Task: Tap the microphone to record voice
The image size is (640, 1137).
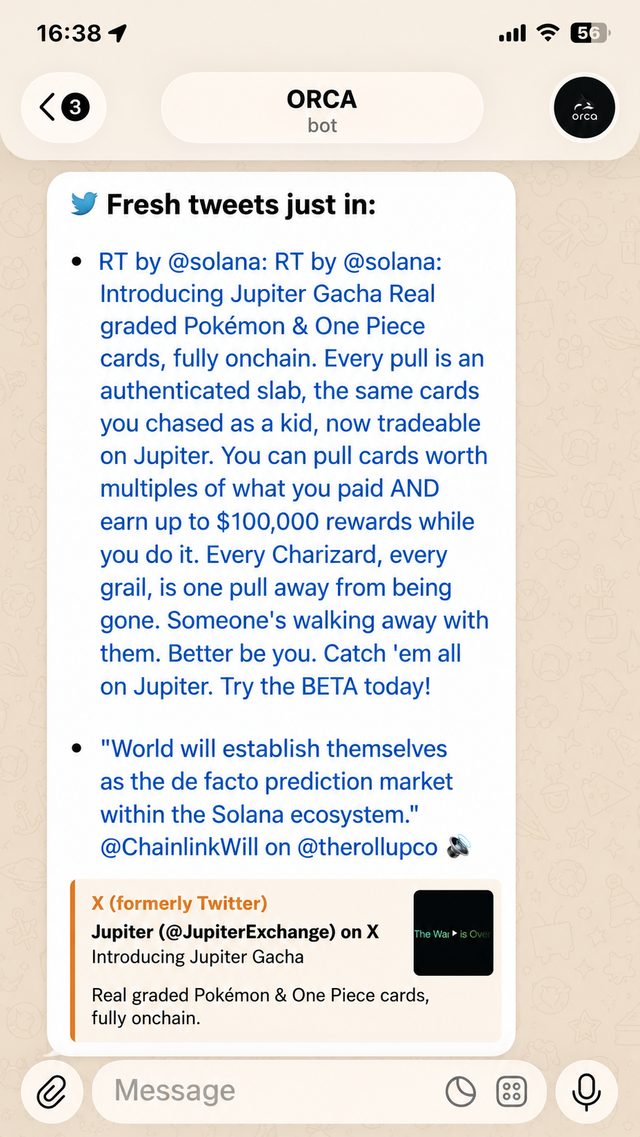Action: click(586, 1091)
